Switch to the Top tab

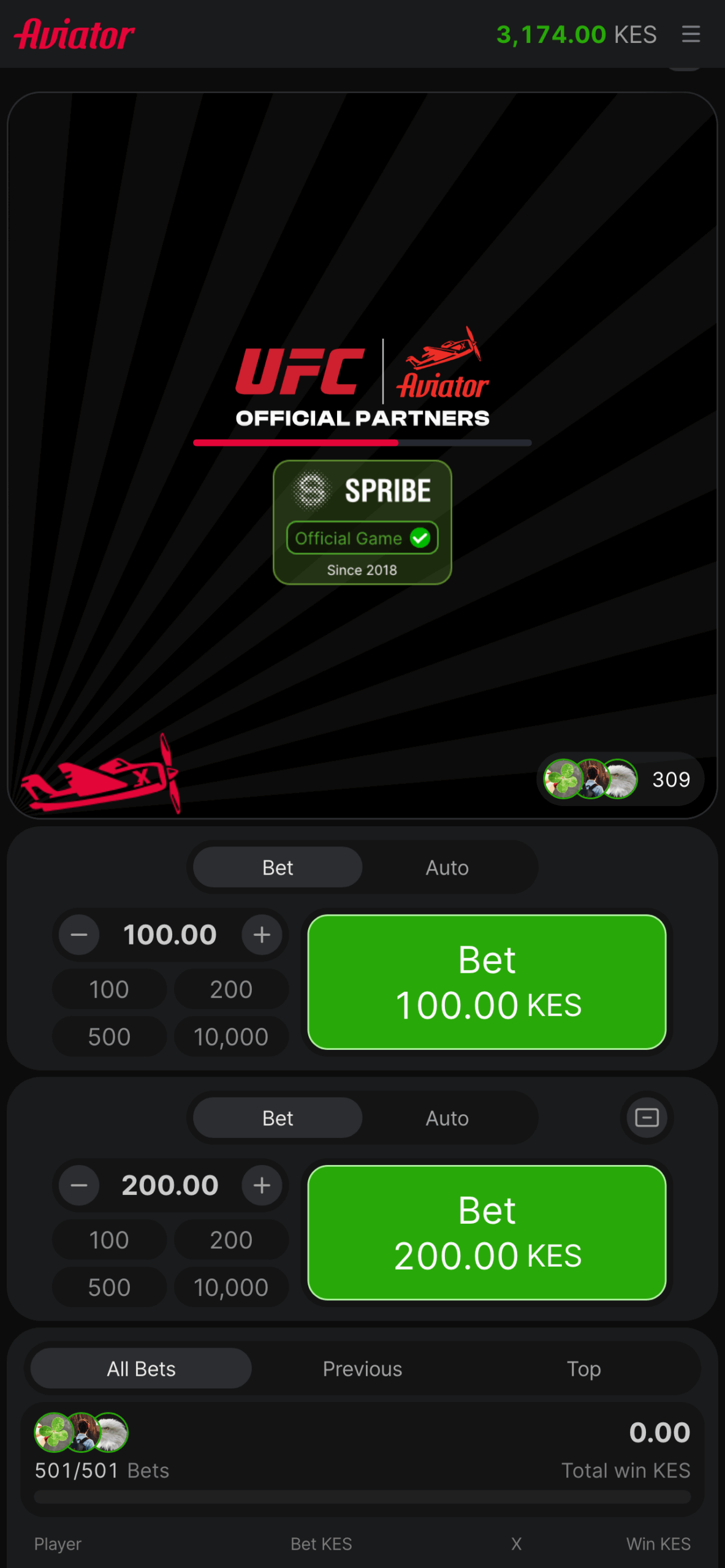pos(583,1368)
